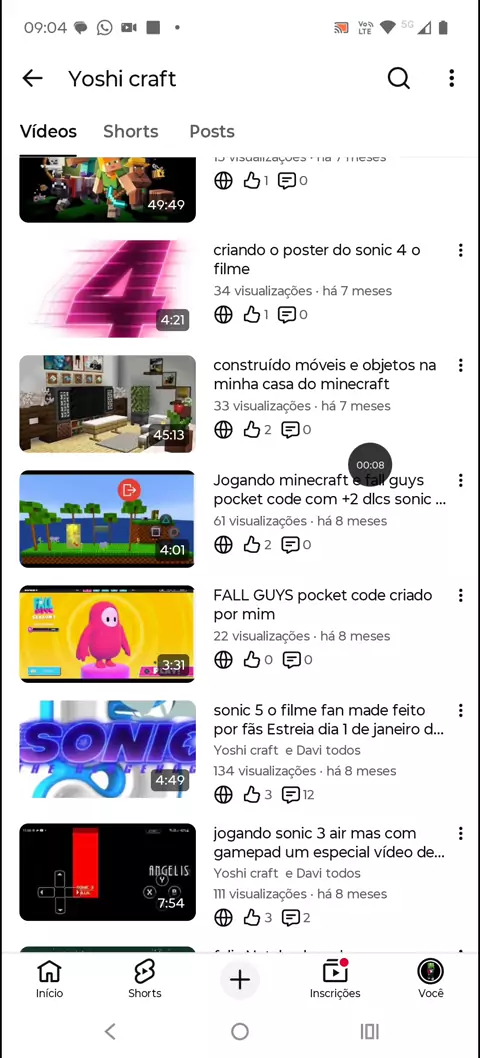Open options for 'FALL GUYS pocket code' video
The image size is (480, 1058).
pyautogui.click(x=460, y=595)
